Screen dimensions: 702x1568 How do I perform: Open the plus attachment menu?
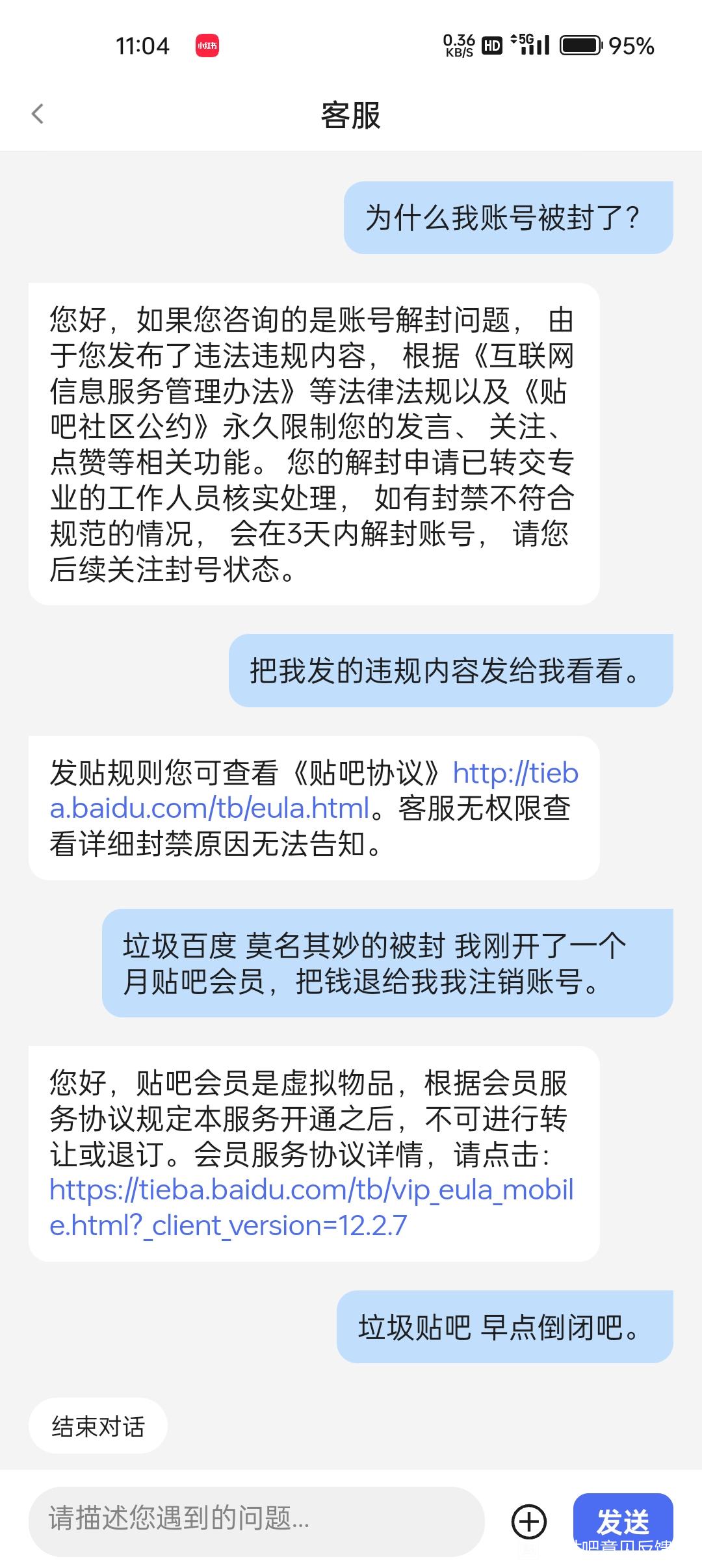click(x=529, y=1521)
